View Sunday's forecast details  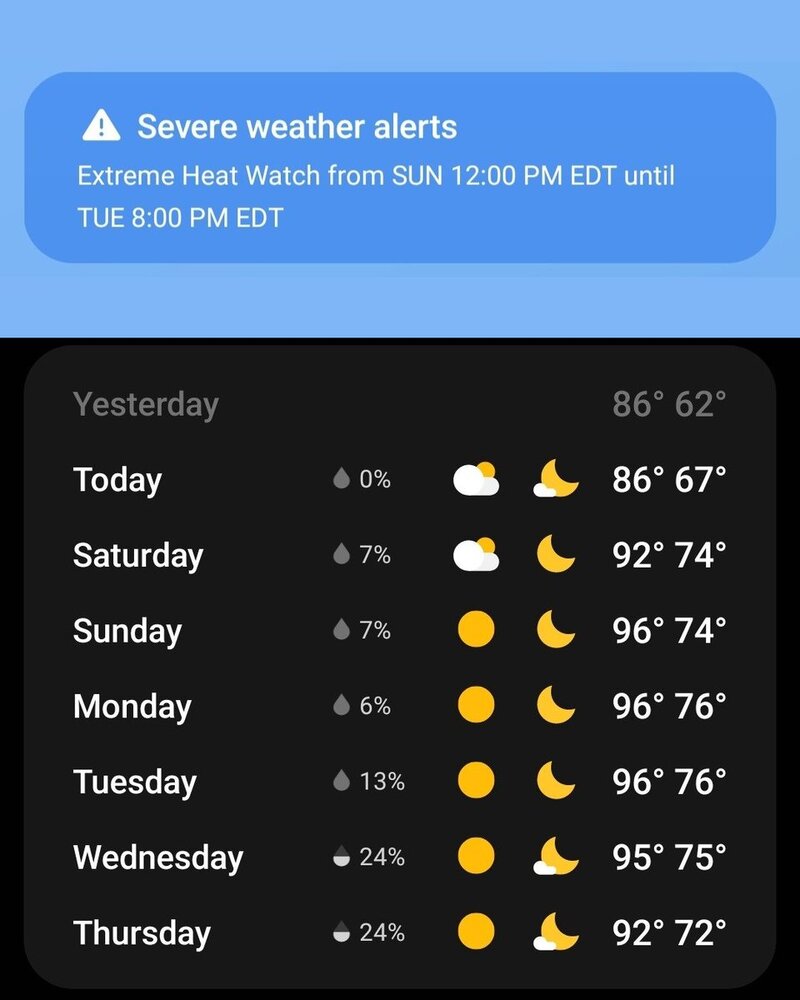click(400, 631)
